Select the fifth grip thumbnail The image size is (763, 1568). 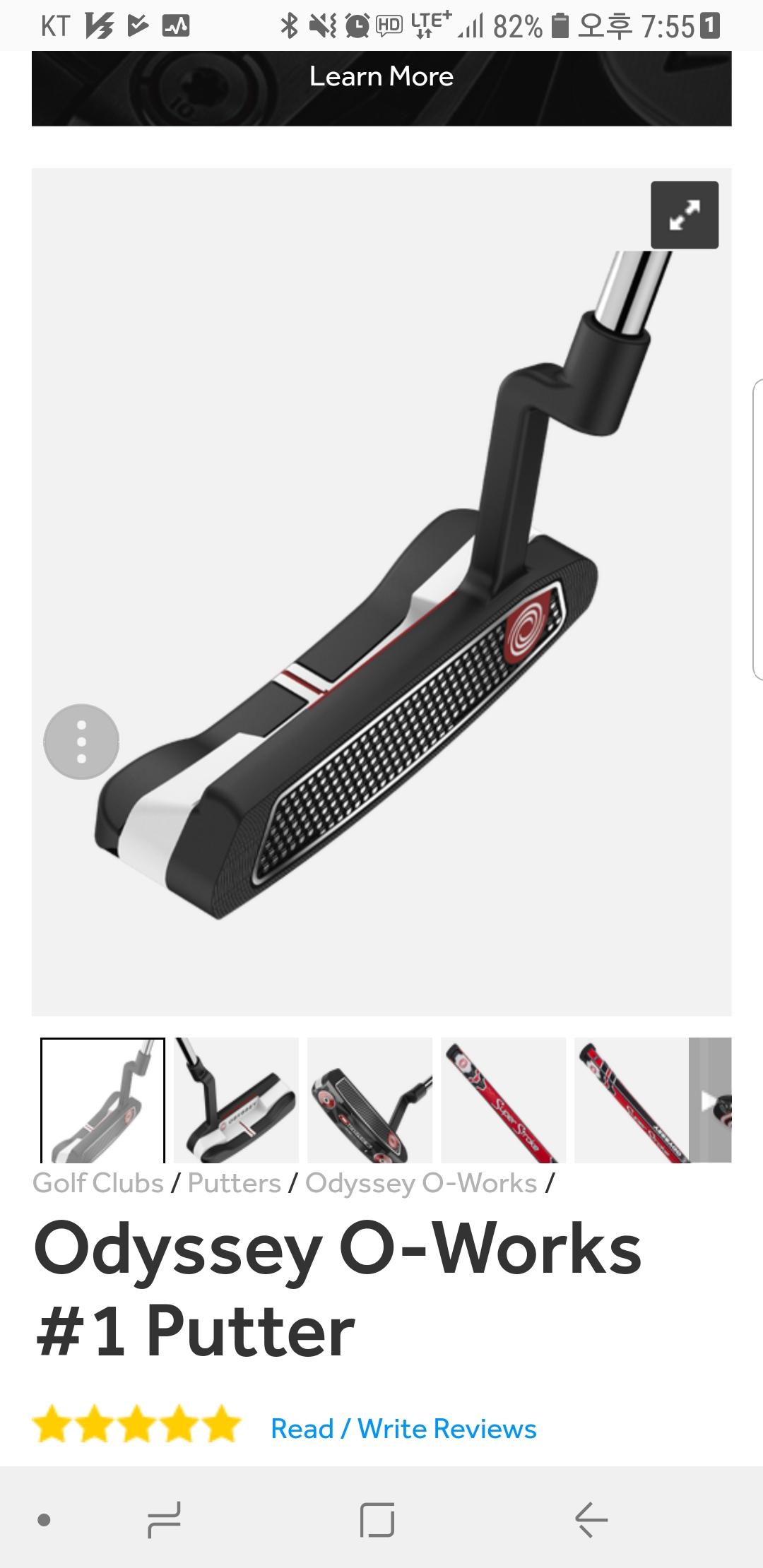631,1100
